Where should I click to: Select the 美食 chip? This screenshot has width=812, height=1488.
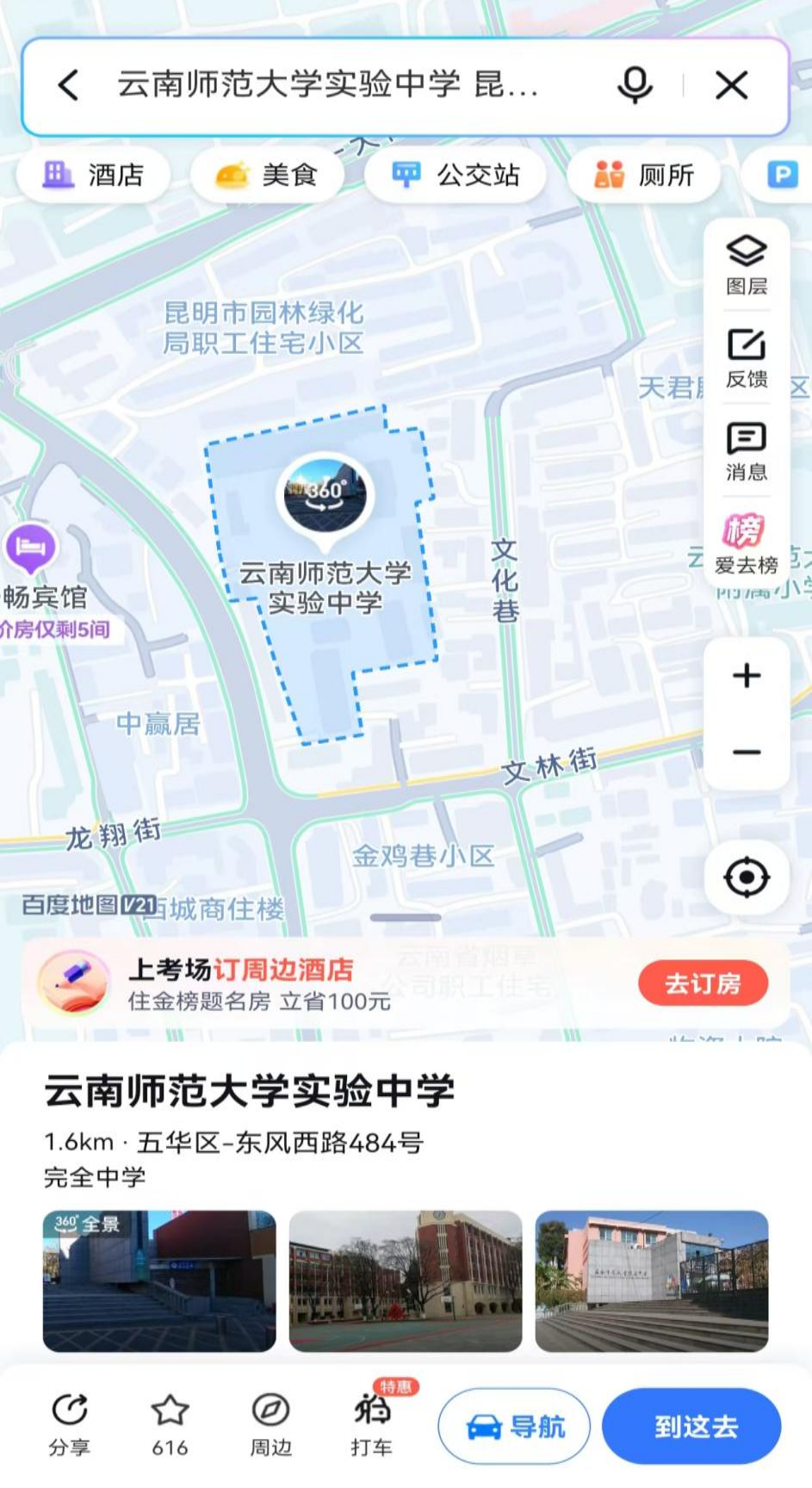click(267, 176)
